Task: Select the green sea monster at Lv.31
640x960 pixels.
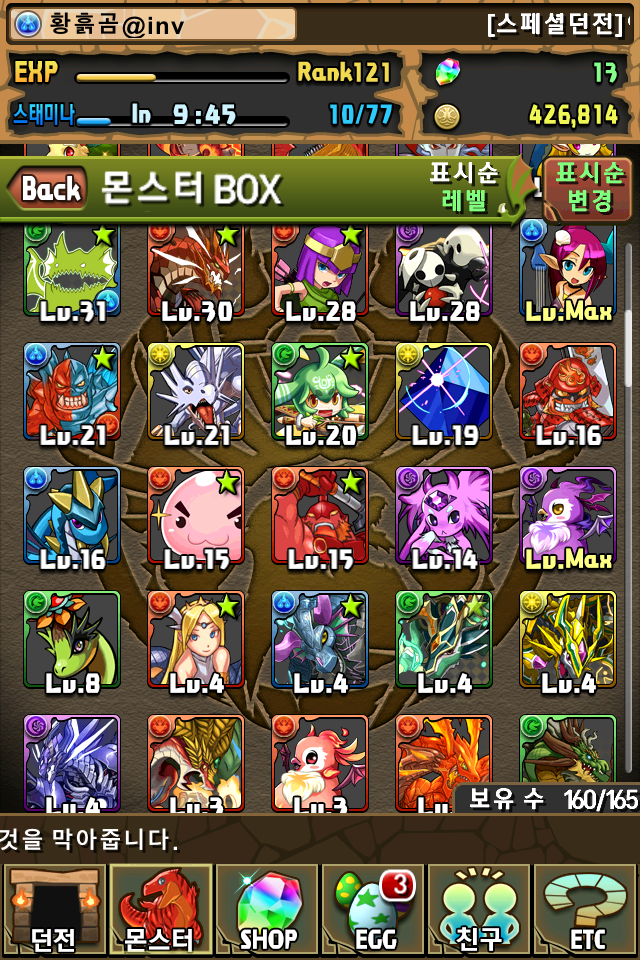Action: point(72,272)
